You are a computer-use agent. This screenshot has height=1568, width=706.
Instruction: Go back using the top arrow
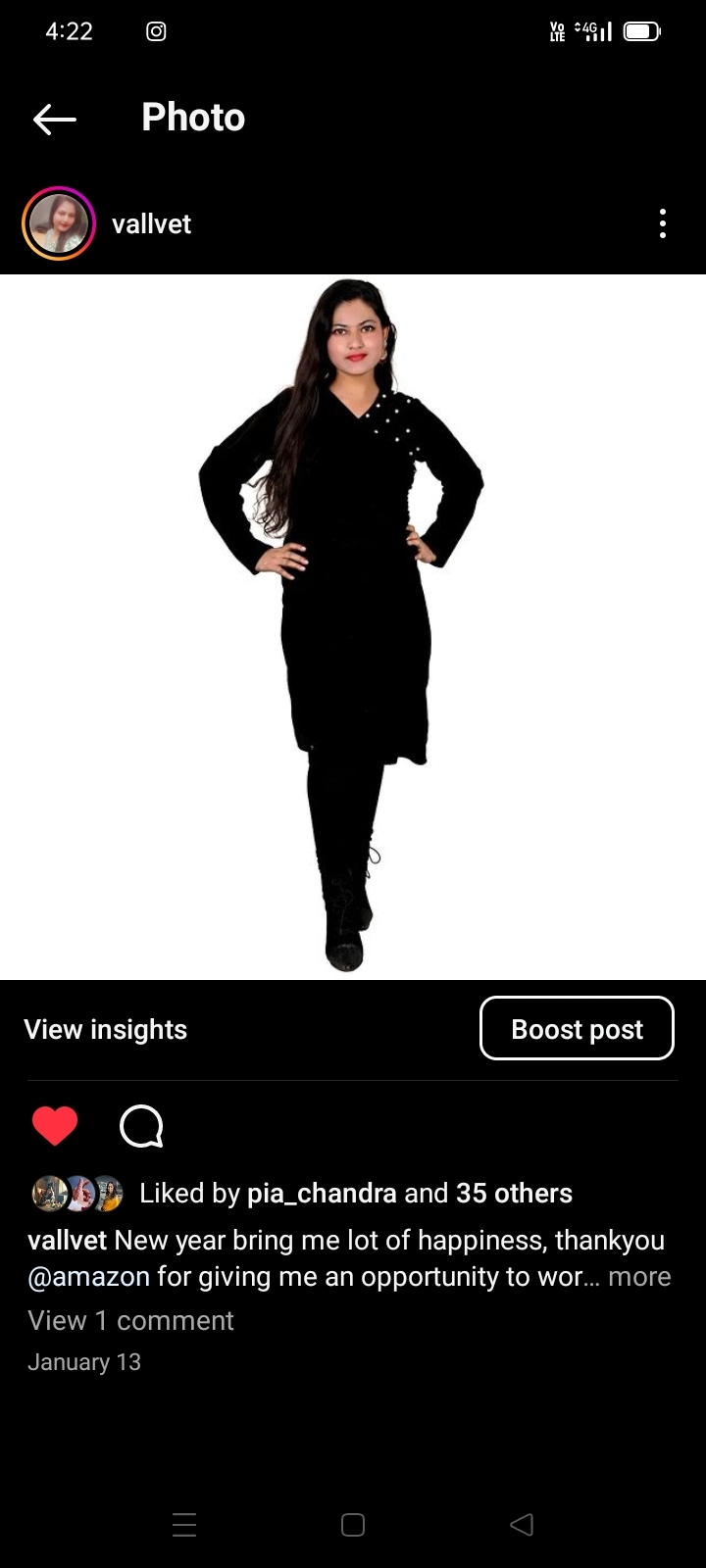click(x=54, y=119)
